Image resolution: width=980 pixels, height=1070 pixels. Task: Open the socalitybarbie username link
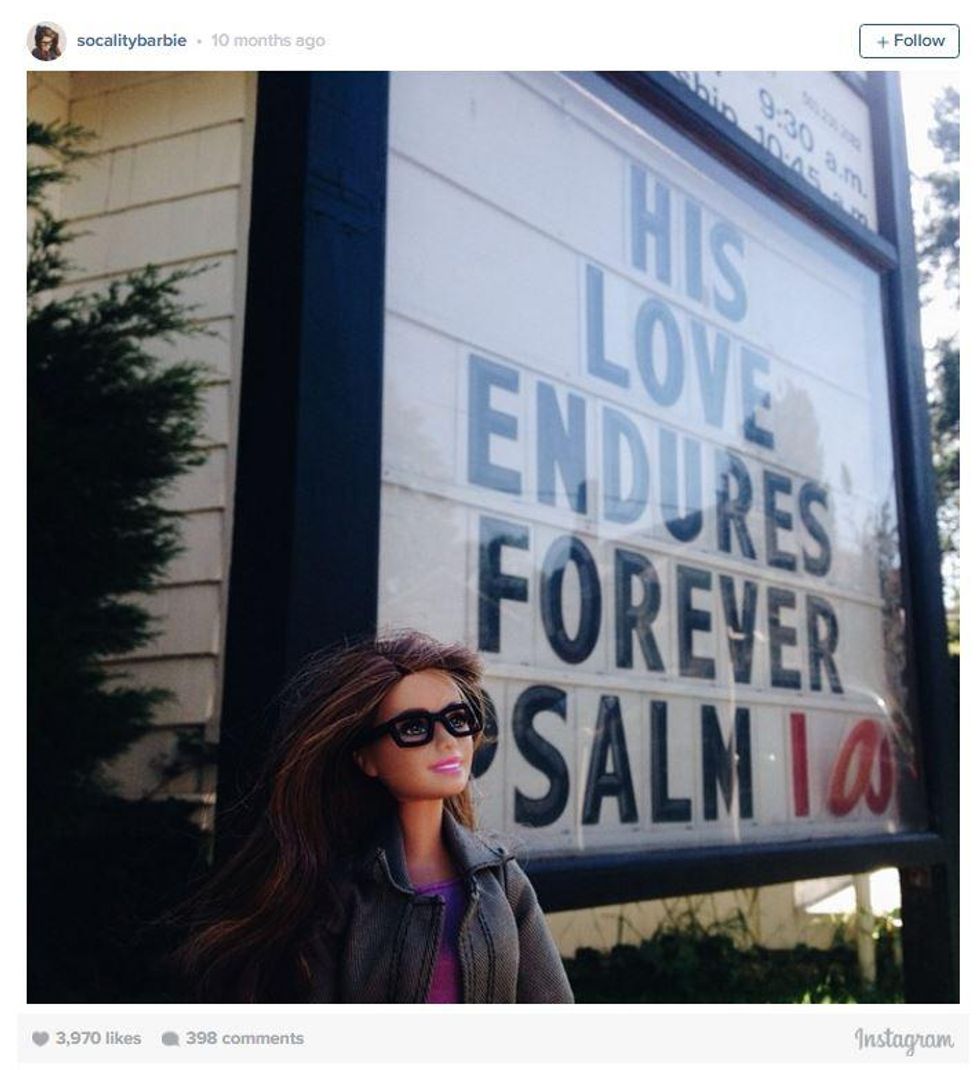click(131, 41)
